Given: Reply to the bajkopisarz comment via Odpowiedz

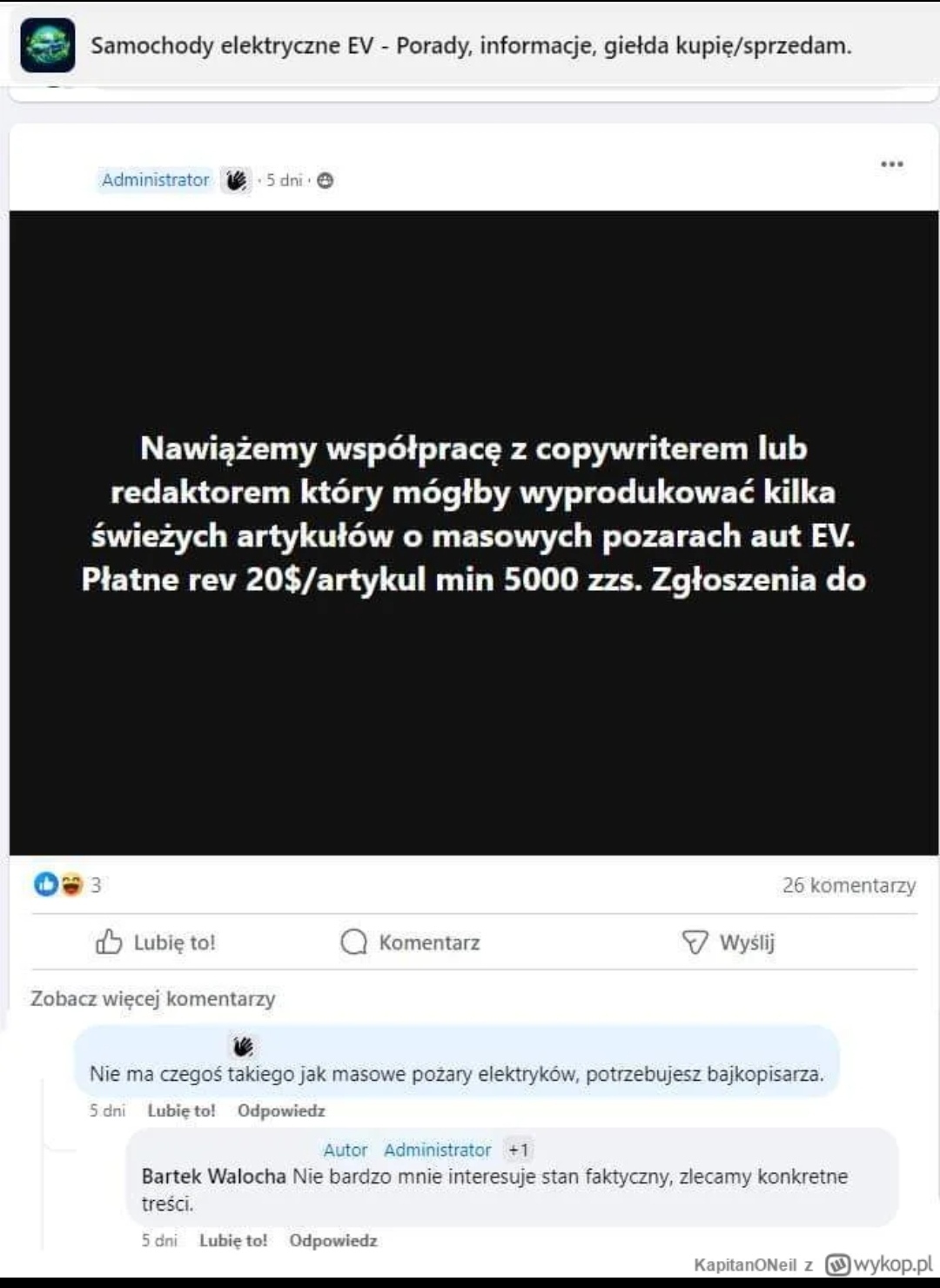Looking at the screenshot, I should (280, 1111).
